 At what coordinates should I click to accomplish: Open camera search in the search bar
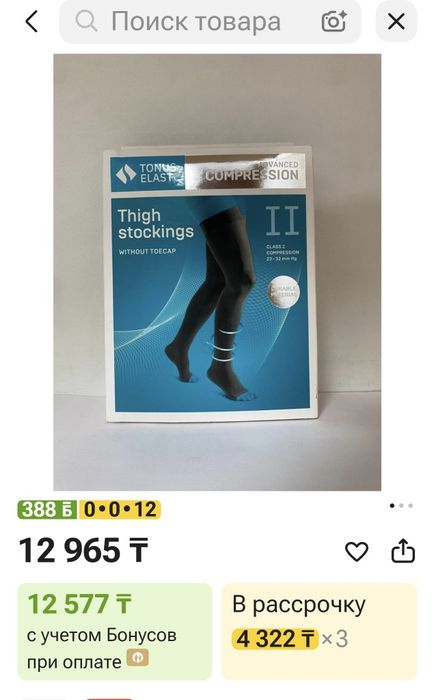[334, 21]
